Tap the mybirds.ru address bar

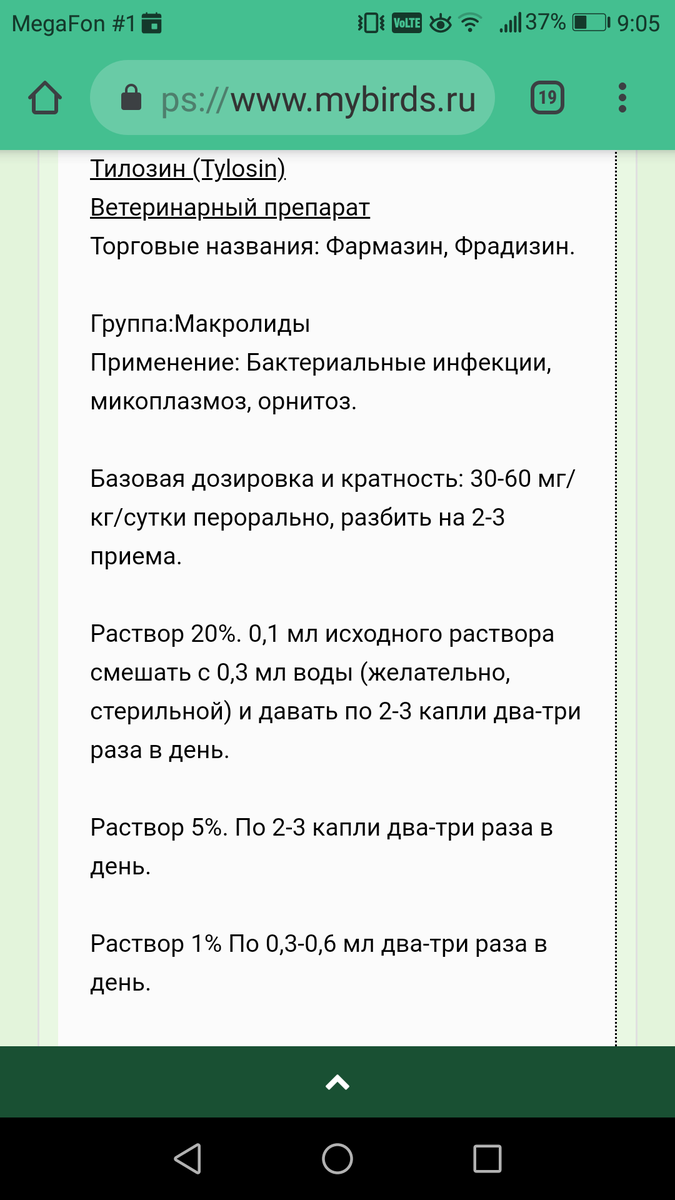292,98
